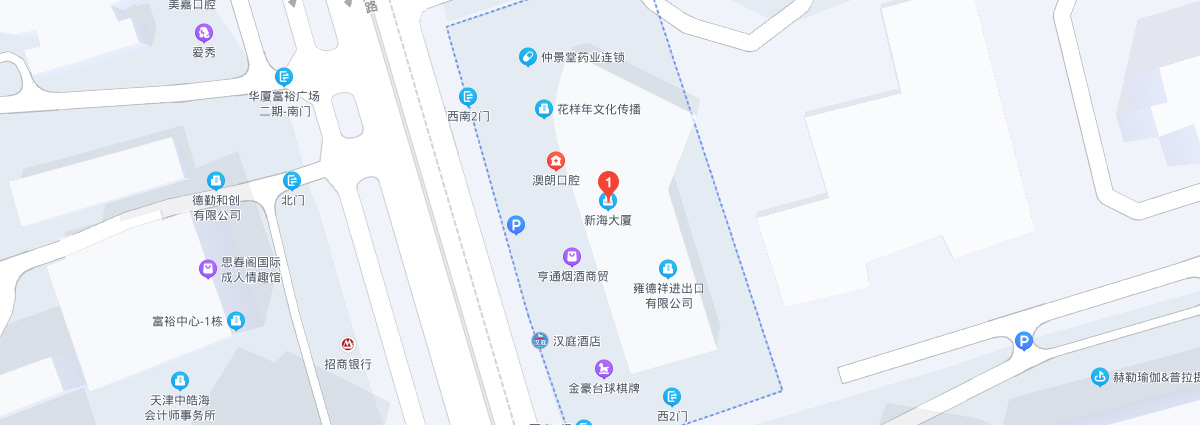Open the 爱秀 marker
The image size is (1200, 425).
tap(204, 35)
